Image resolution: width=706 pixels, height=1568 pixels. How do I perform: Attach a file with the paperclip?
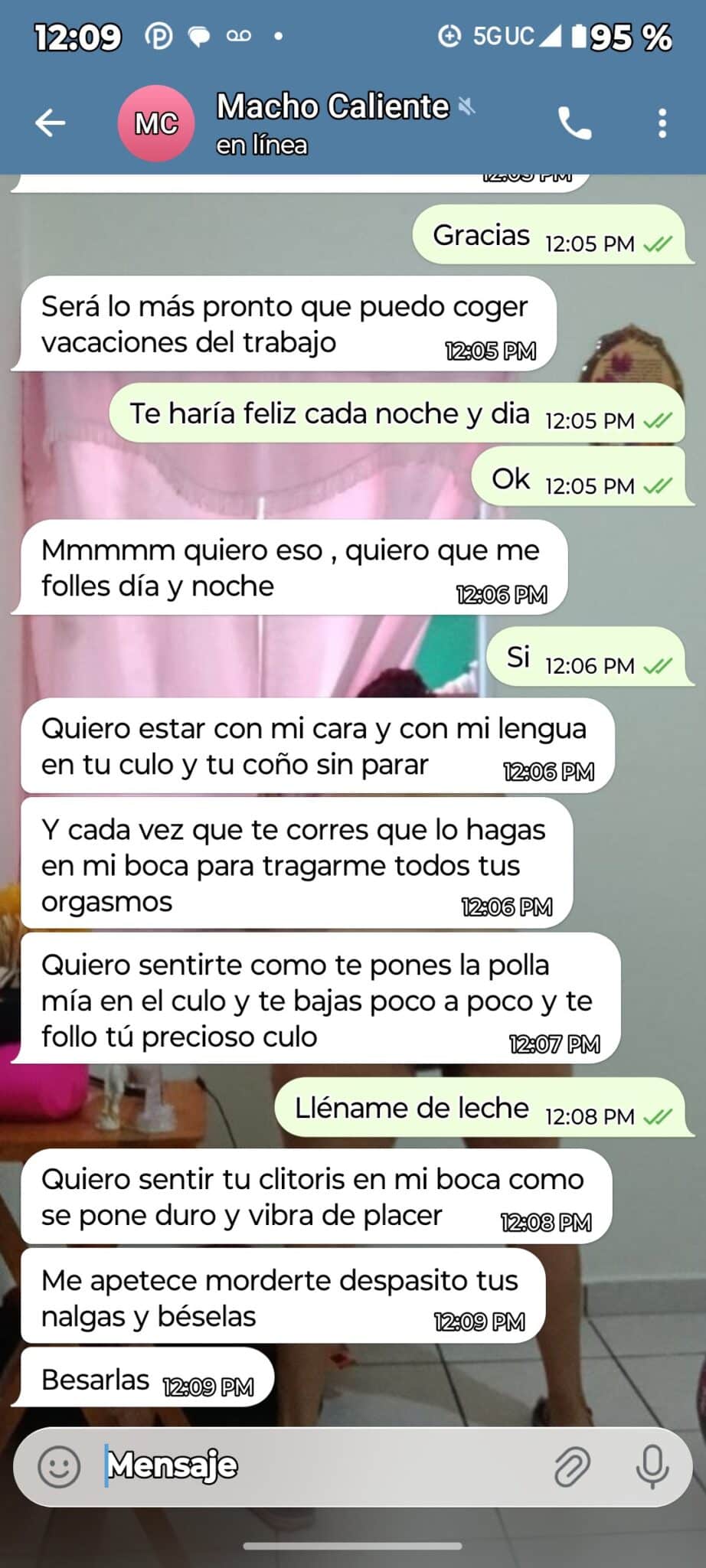pyautogui.click(x=572, y=1466)
